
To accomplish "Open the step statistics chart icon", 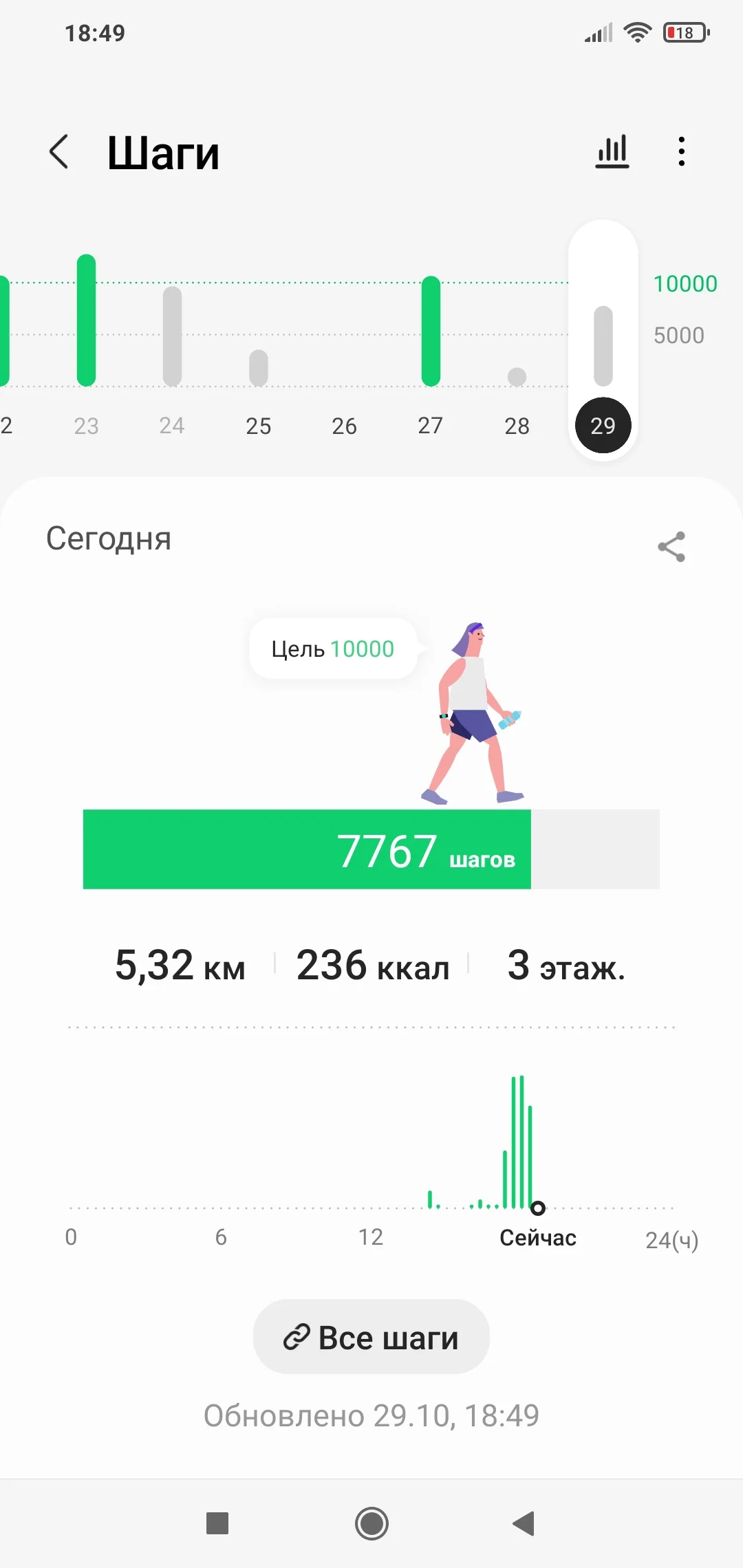I will pos(612,151).
